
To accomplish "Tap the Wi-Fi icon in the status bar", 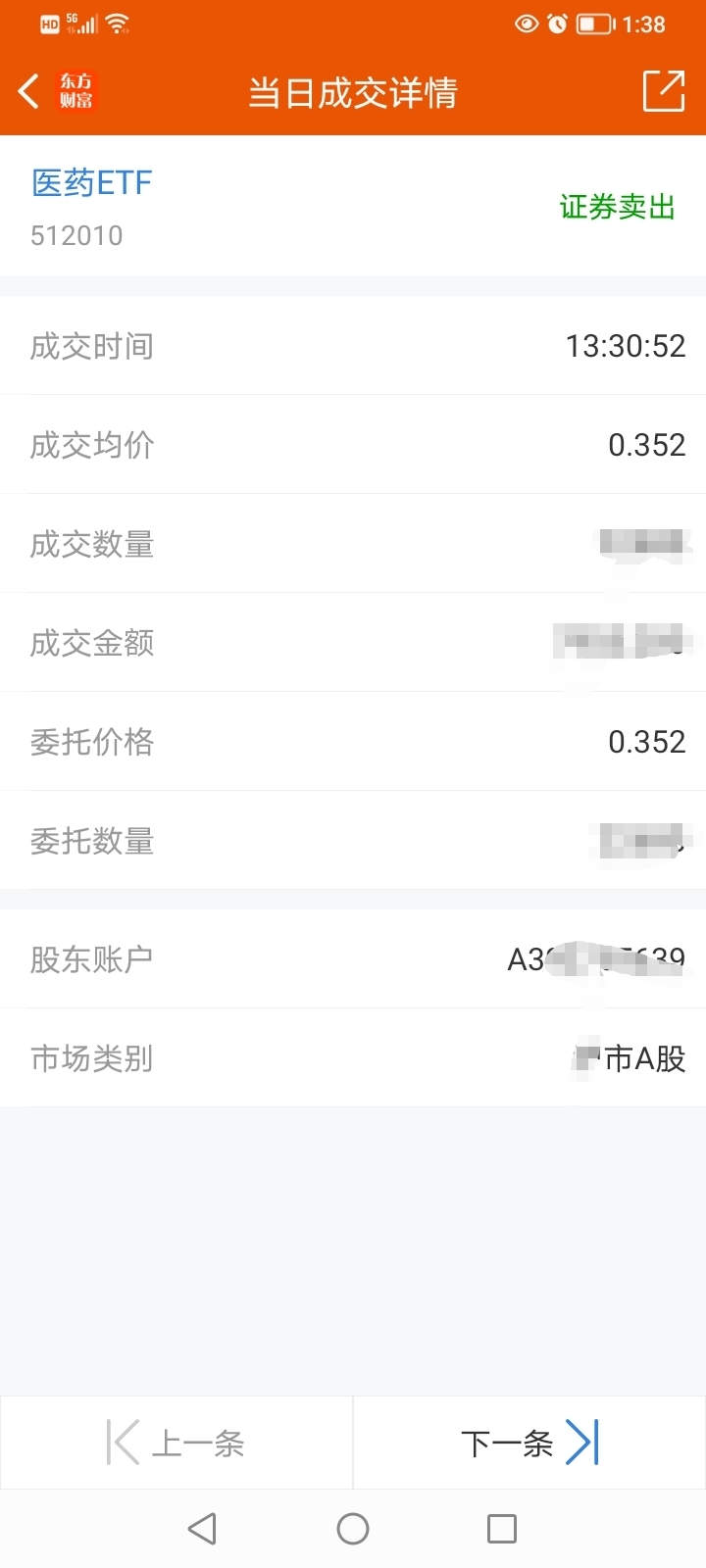I will point(118,24).
